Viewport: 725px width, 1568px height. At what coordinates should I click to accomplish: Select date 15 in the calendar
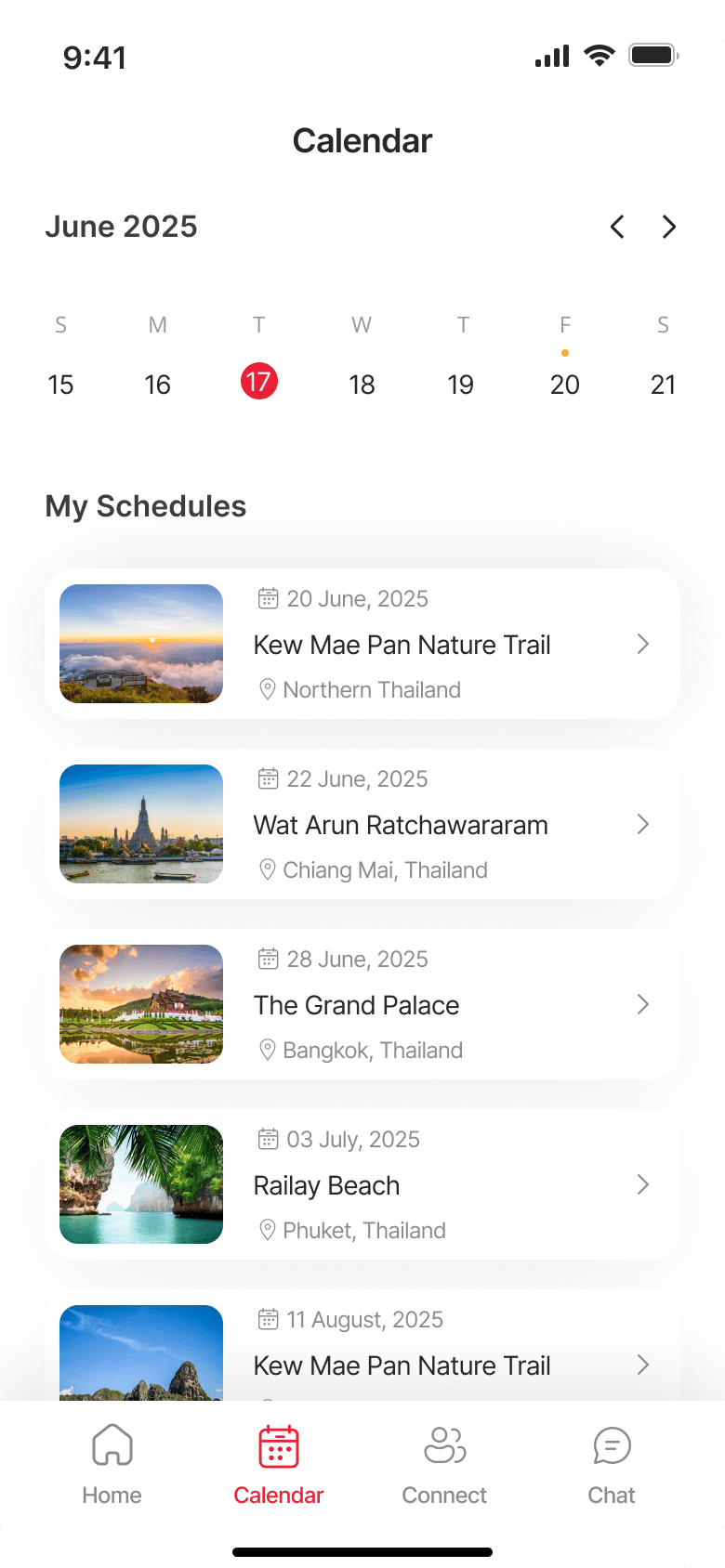click(x=60, y=385)
